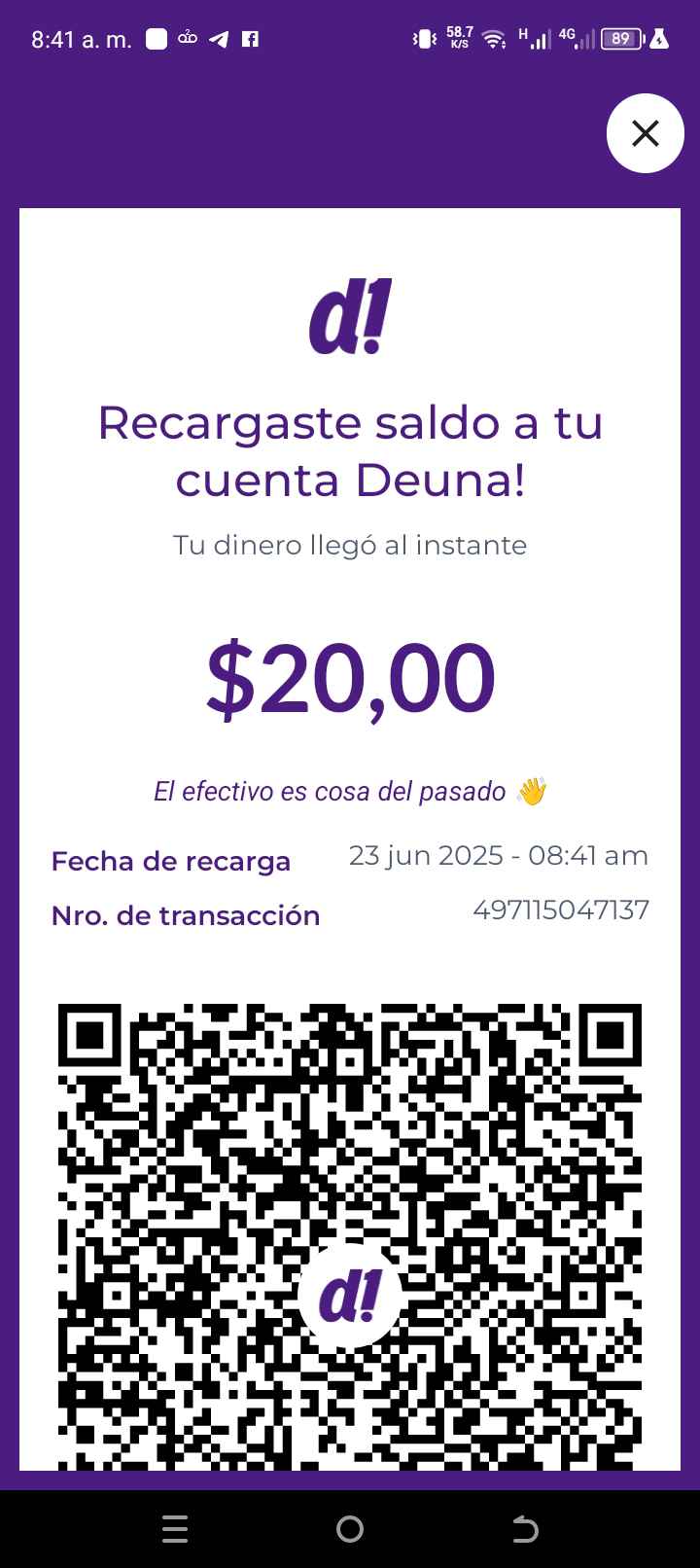Open the recent apps view
This screenshot has height=1568, width=700.
(x=175, y=1530)
